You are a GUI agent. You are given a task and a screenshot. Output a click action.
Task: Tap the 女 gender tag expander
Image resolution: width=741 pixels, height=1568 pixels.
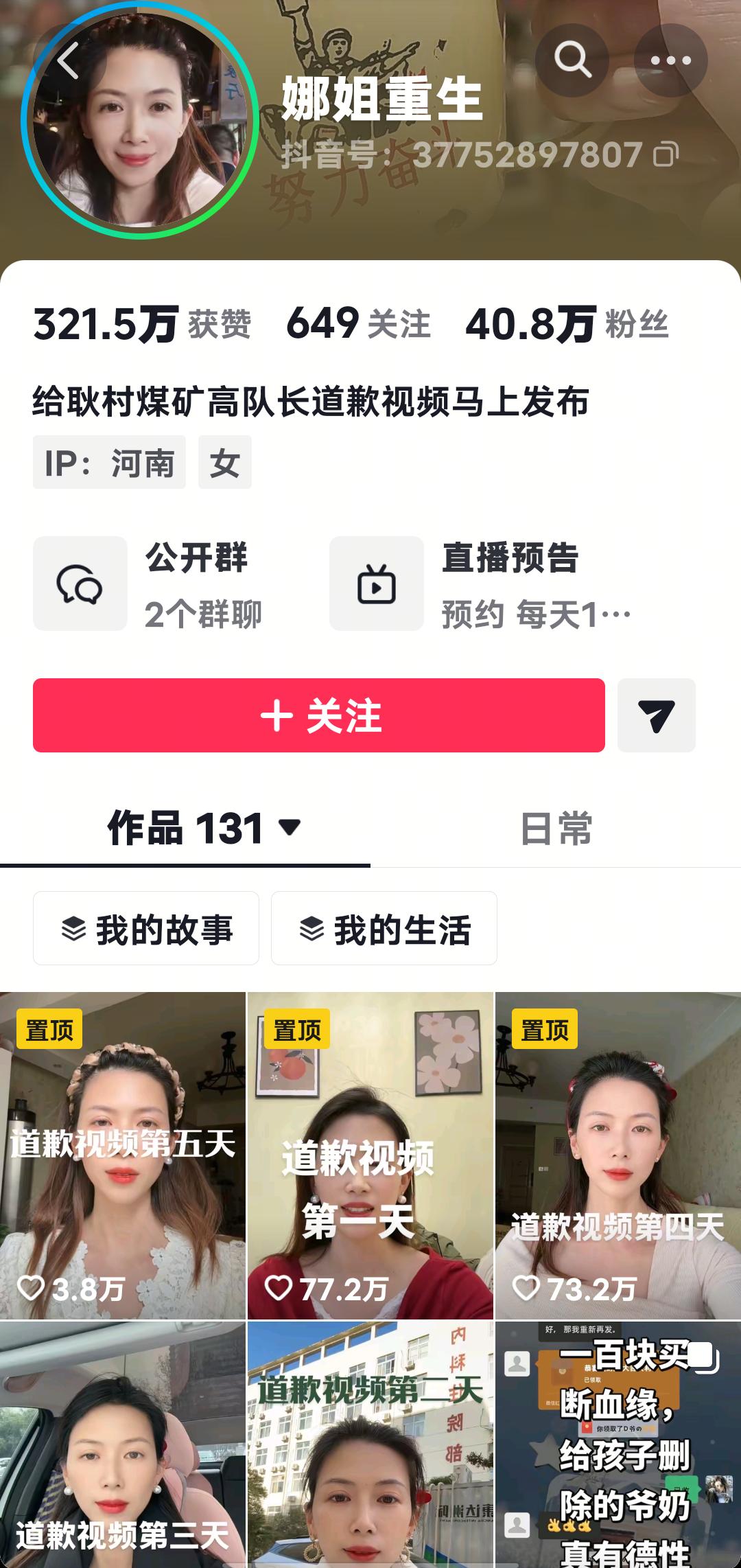(x=226, y=463)
